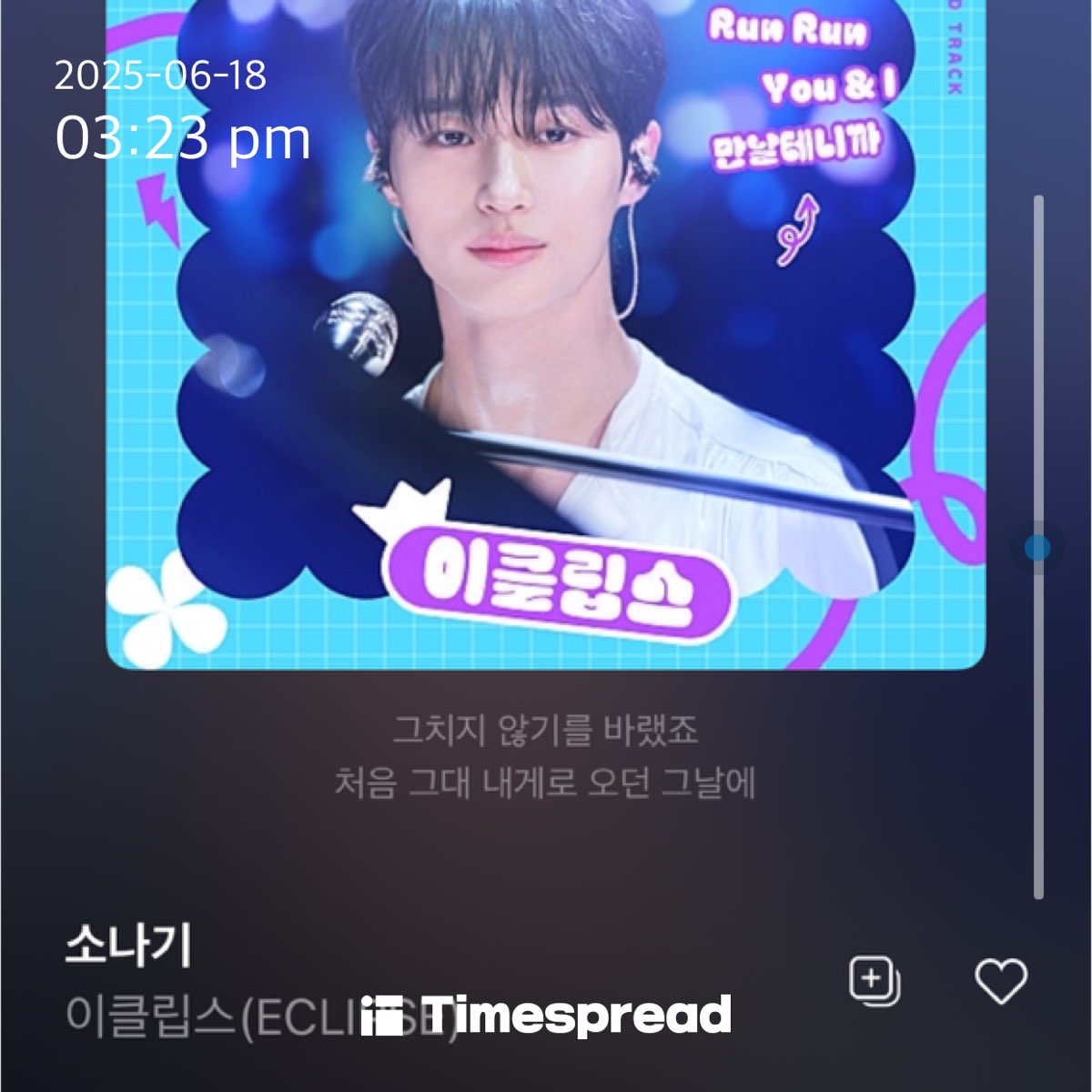Tap the vertical volume slider

(x=1037, y=547)
